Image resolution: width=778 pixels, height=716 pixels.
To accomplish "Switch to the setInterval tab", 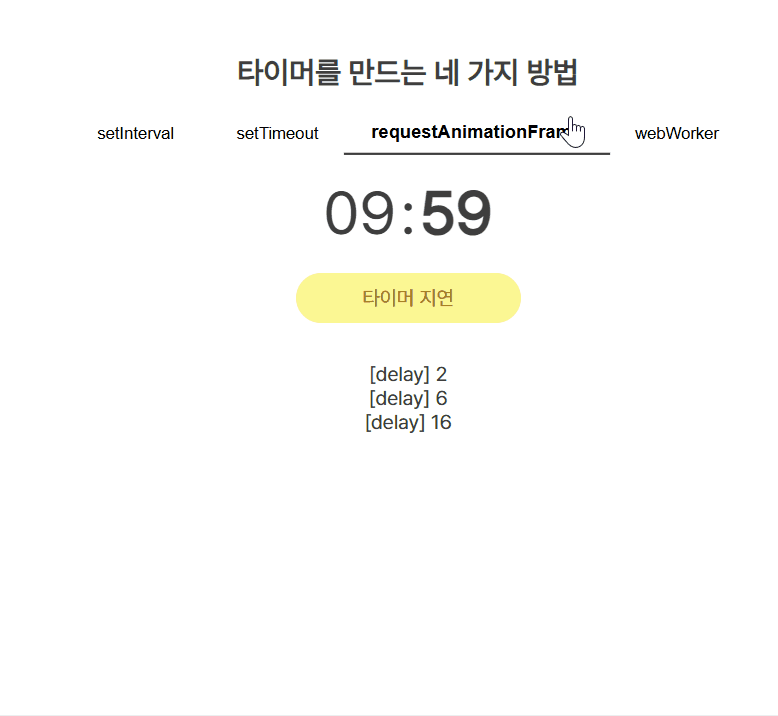I will (x=136, y=133).
